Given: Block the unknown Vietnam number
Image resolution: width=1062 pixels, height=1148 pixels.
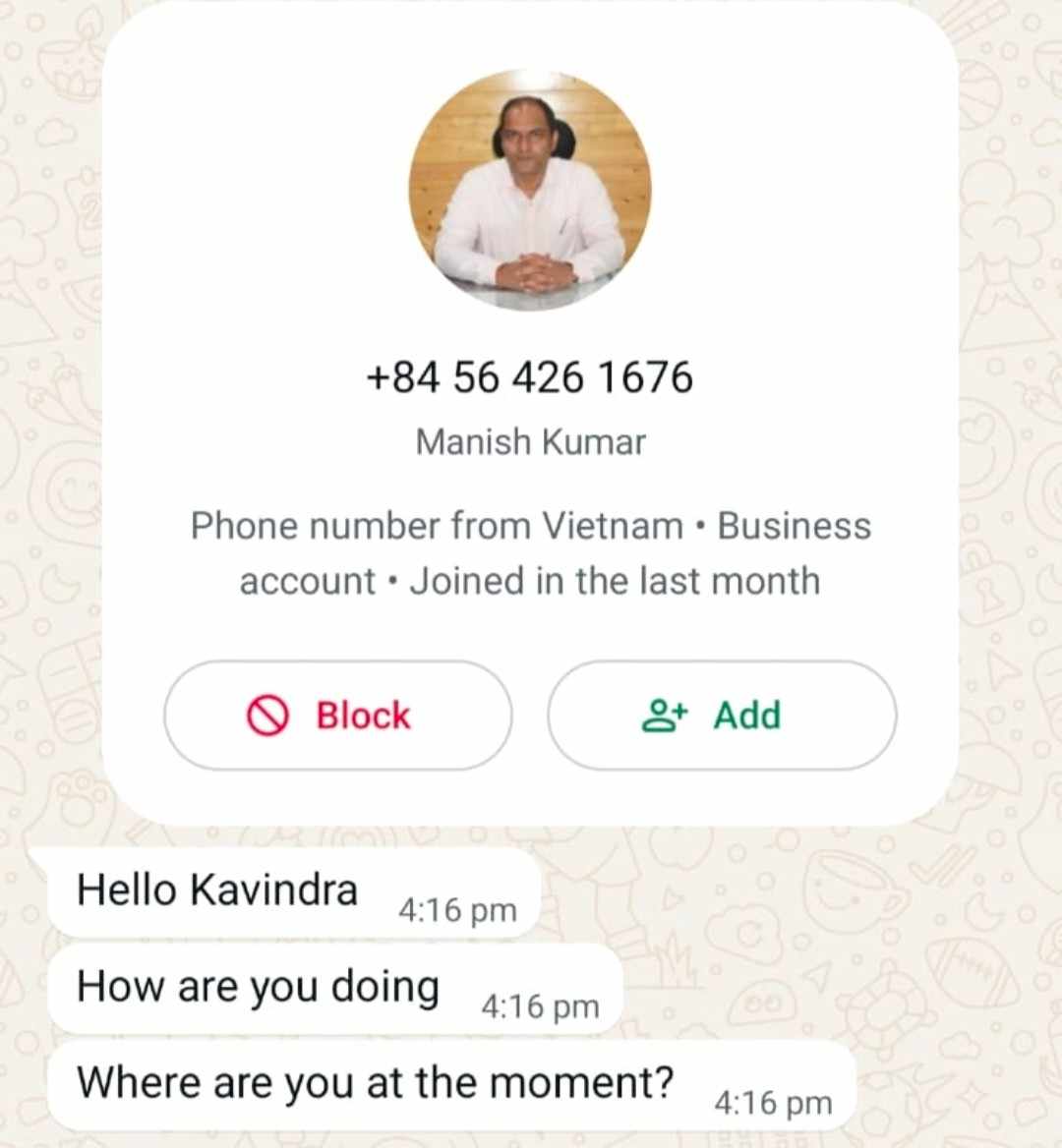Looking at the screenshot, I should click(x=337, y=716).
